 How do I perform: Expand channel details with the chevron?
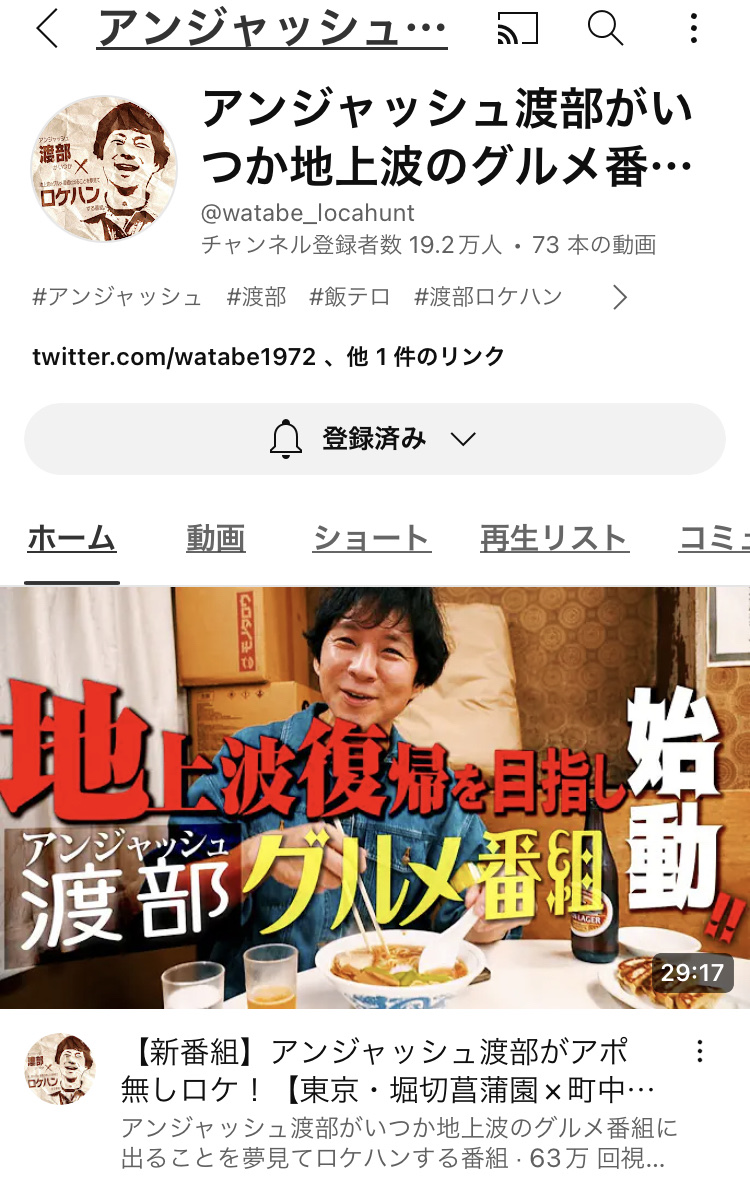click(620, 297)
